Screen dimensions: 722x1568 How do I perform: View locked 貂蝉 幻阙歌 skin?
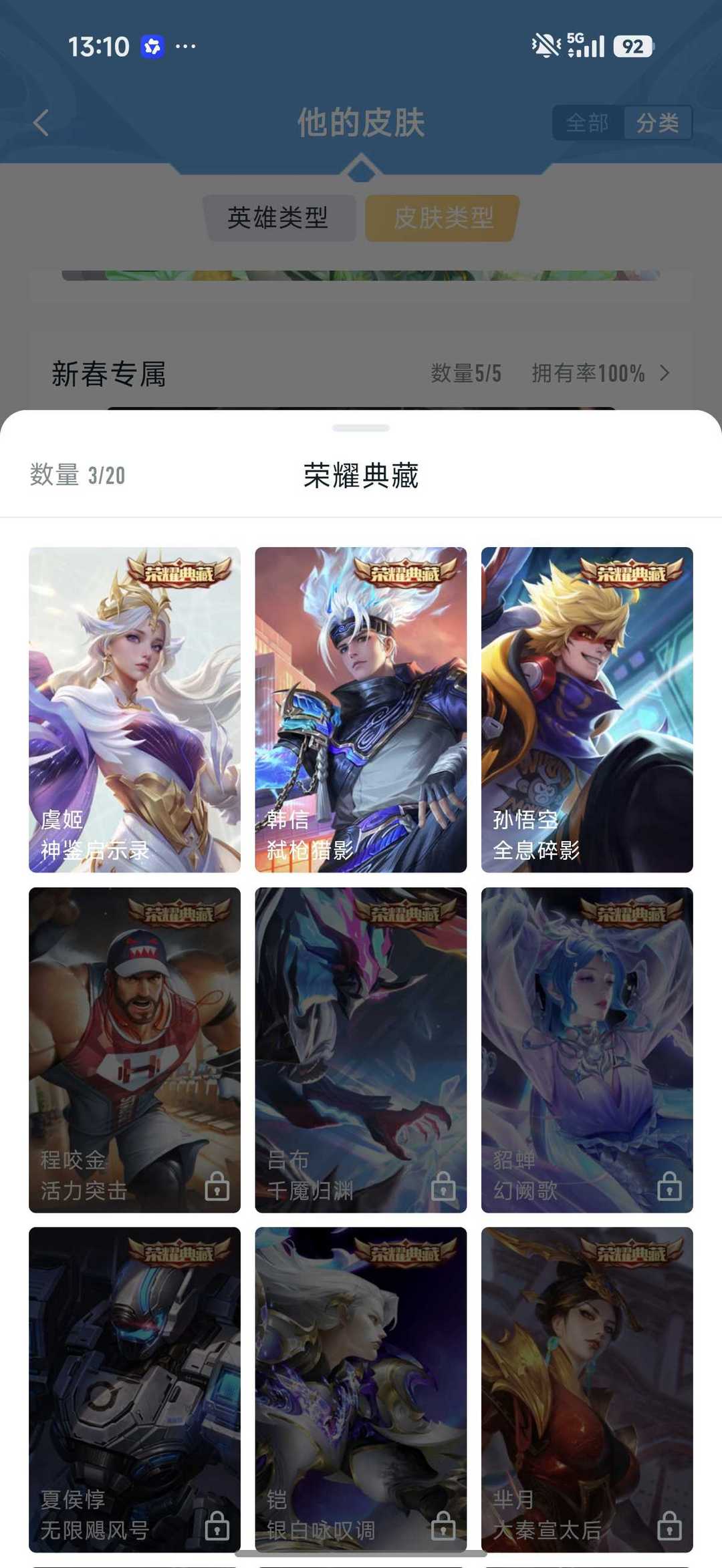click(x=587, y=1050)
